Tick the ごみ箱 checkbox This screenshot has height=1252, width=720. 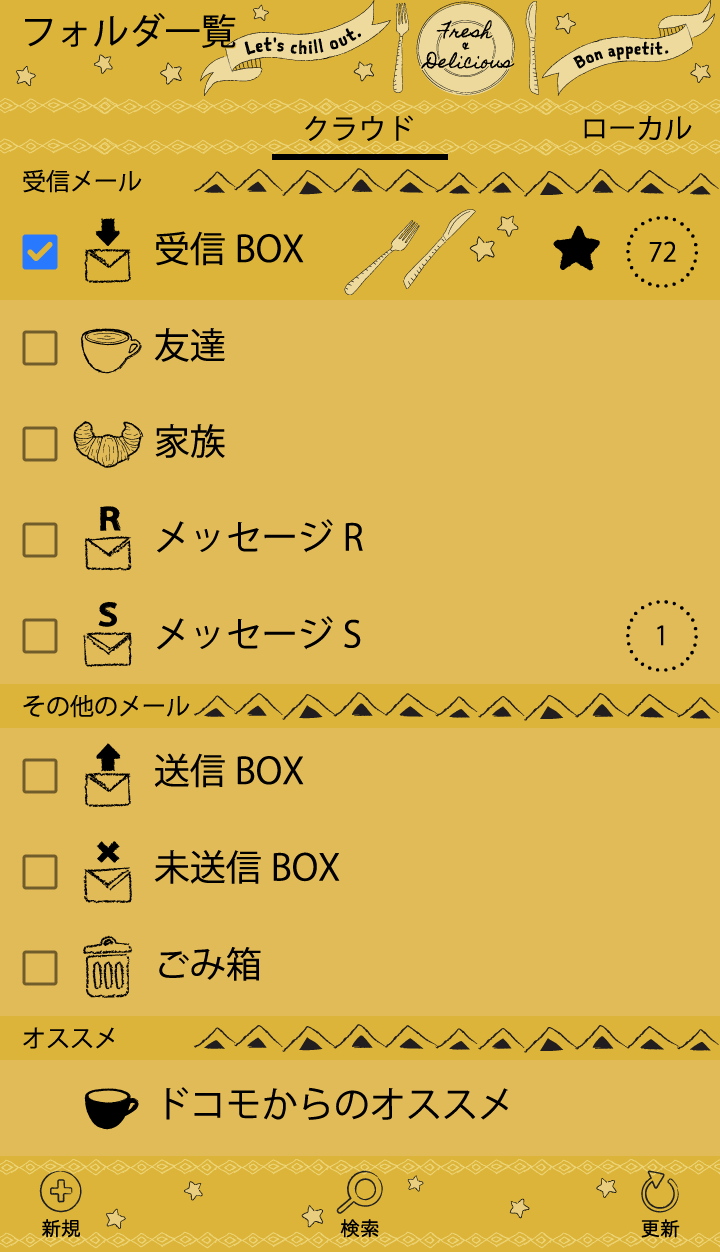click(40, 968)
